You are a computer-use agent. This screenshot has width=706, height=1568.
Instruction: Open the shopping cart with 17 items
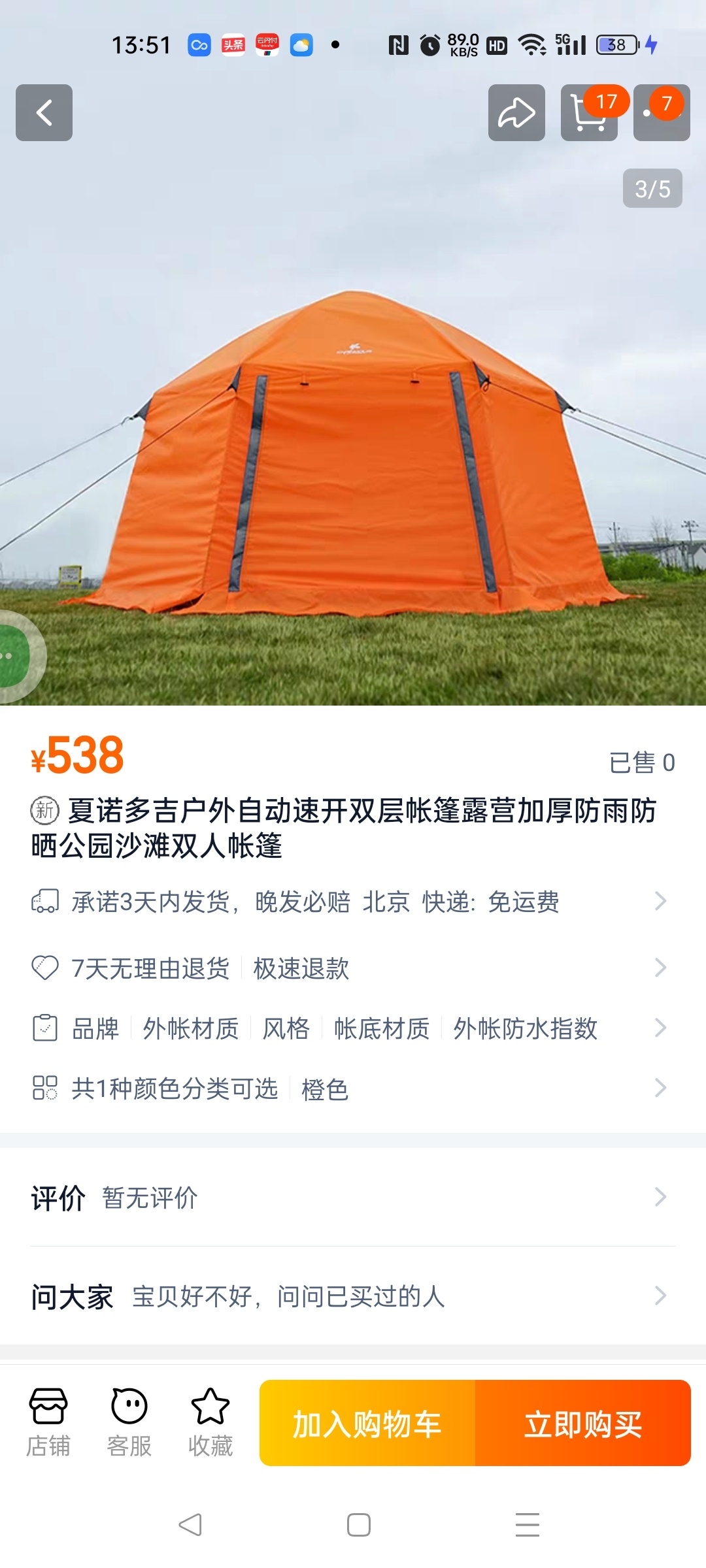coord(589,112)
